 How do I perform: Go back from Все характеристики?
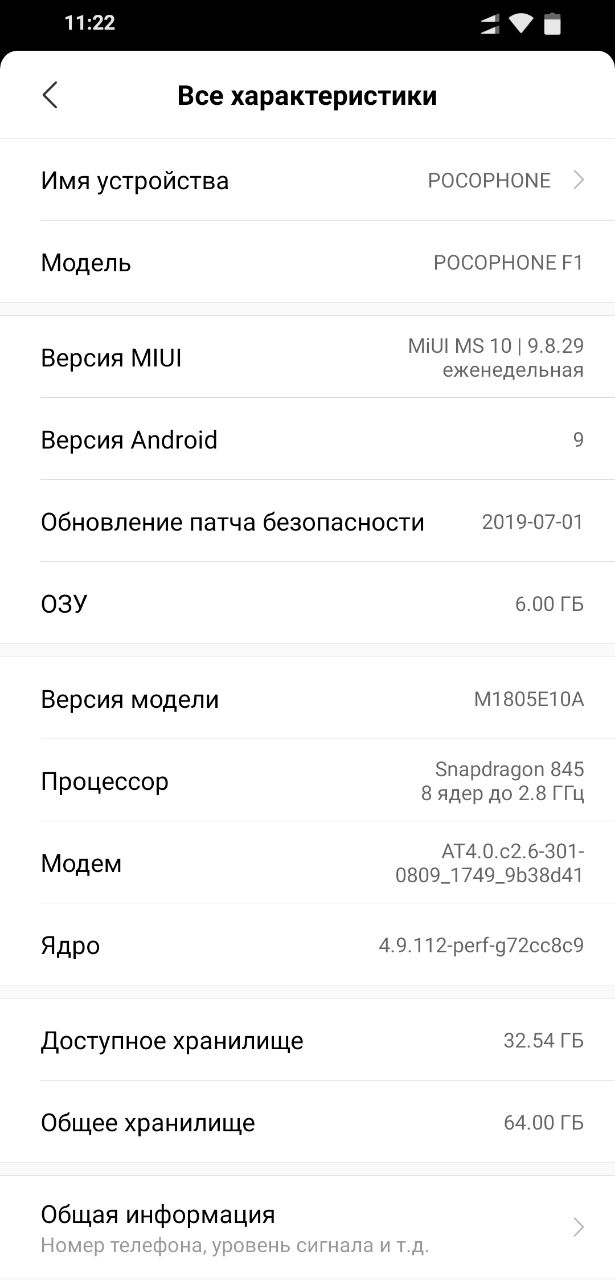pos(50,96)
